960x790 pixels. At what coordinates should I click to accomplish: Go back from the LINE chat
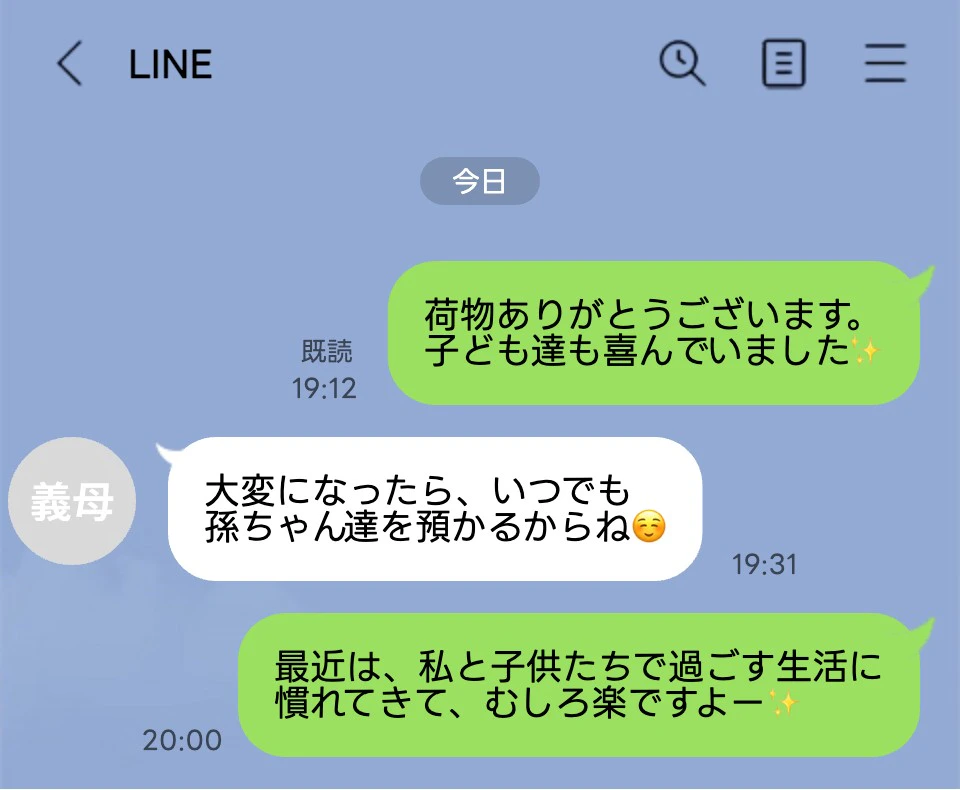tap(69, 65)
